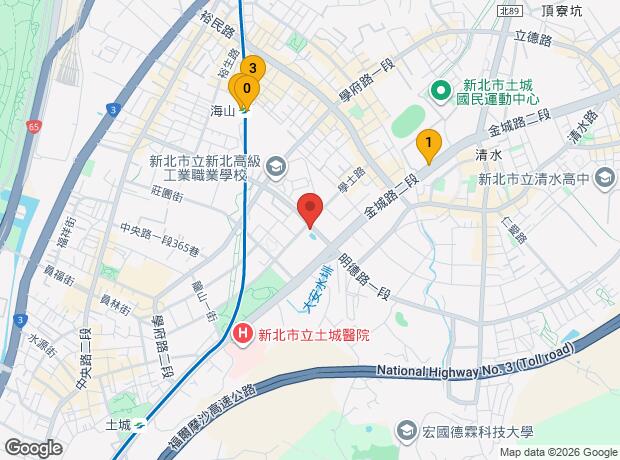
Task: Open the yellow marker numbered 0
Action: [245, 90]
